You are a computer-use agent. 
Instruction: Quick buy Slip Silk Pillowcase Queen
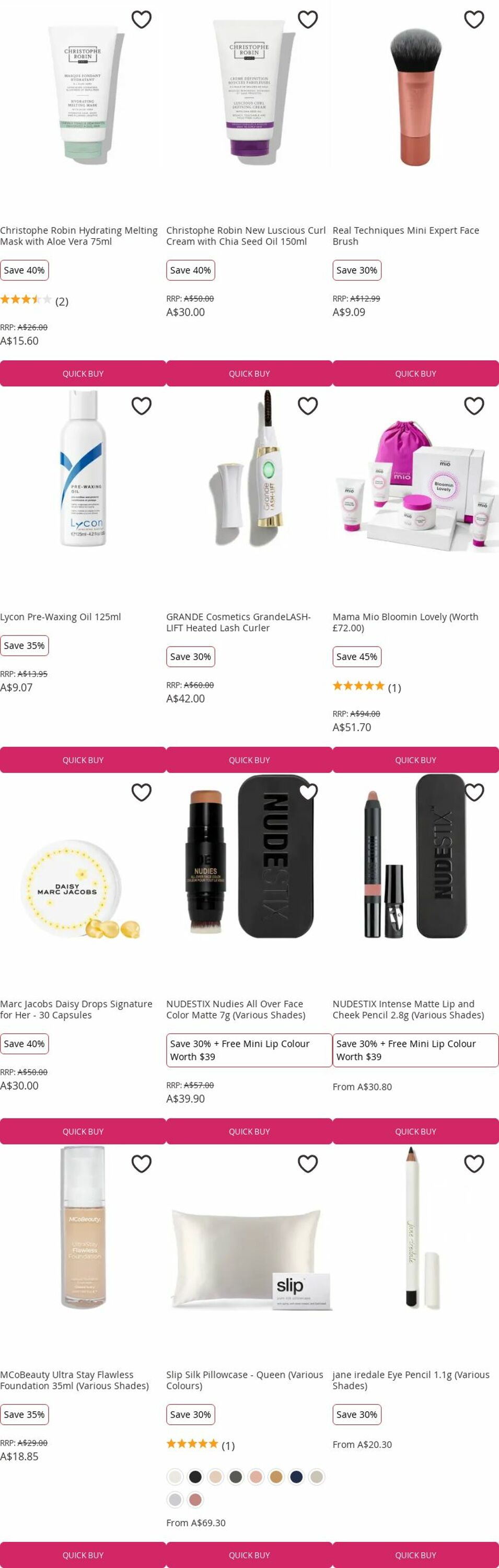point(249,1554)
